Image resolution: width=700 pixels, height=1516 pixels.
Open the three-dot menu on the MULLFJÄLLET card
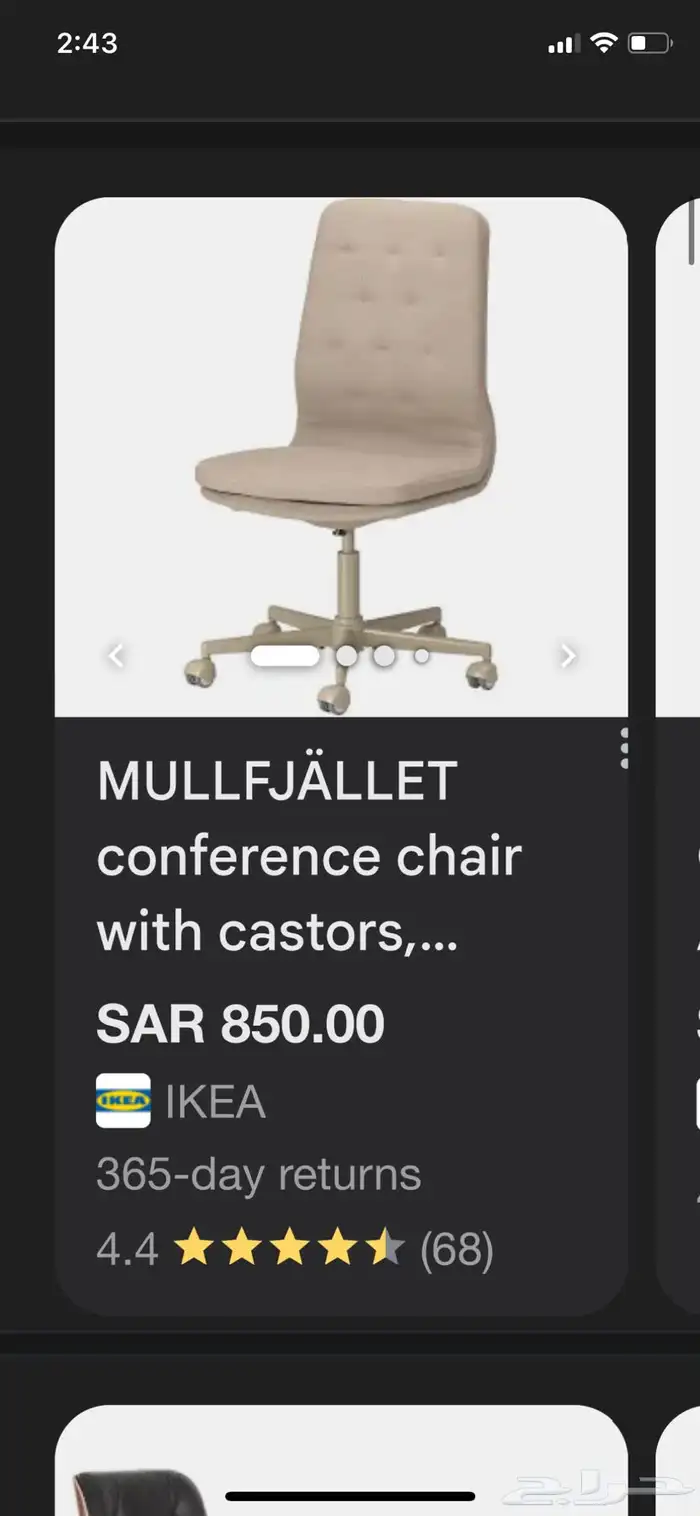(625, 748)
